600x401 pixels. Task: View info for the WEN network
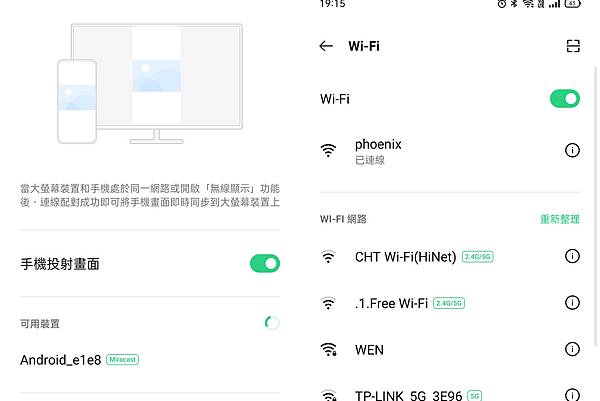click(x=572, y=349)
